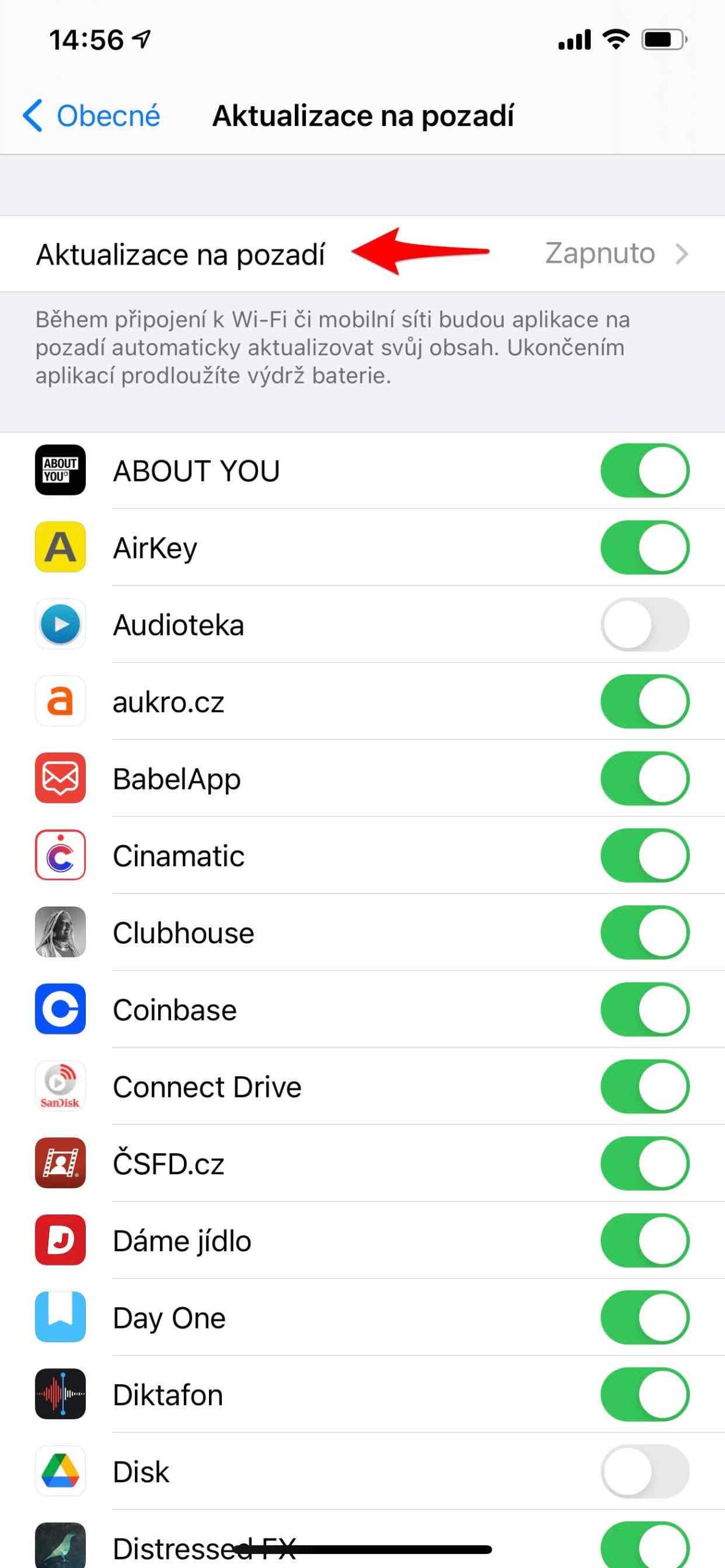Turn off the Dáme jídlo toggle
The width and height of the screenshot is (725, 1568).
[x=645, y=1240]
